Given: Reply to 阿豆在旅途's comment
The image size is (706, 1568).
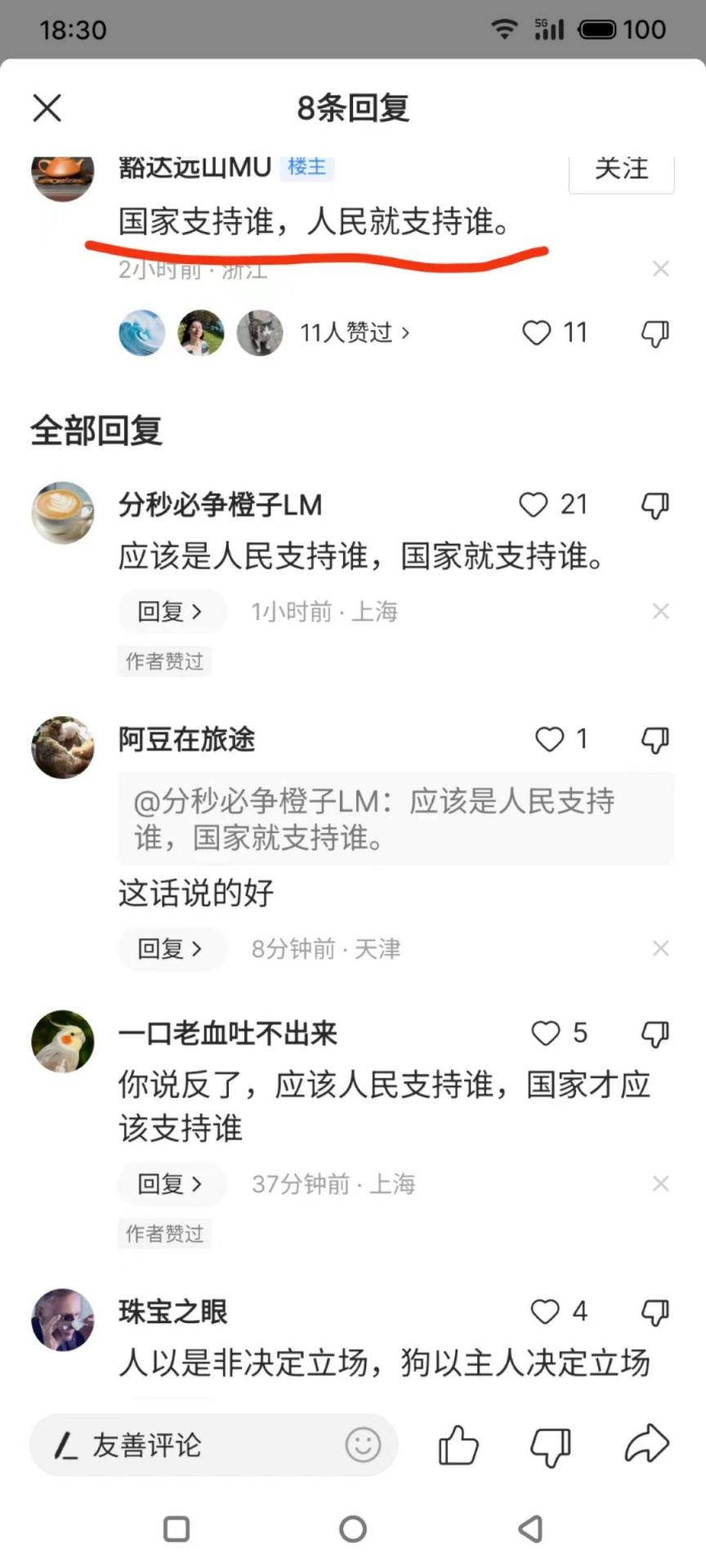Looking at the screenshot, I should pyautogui.click(x=170, y=949).
